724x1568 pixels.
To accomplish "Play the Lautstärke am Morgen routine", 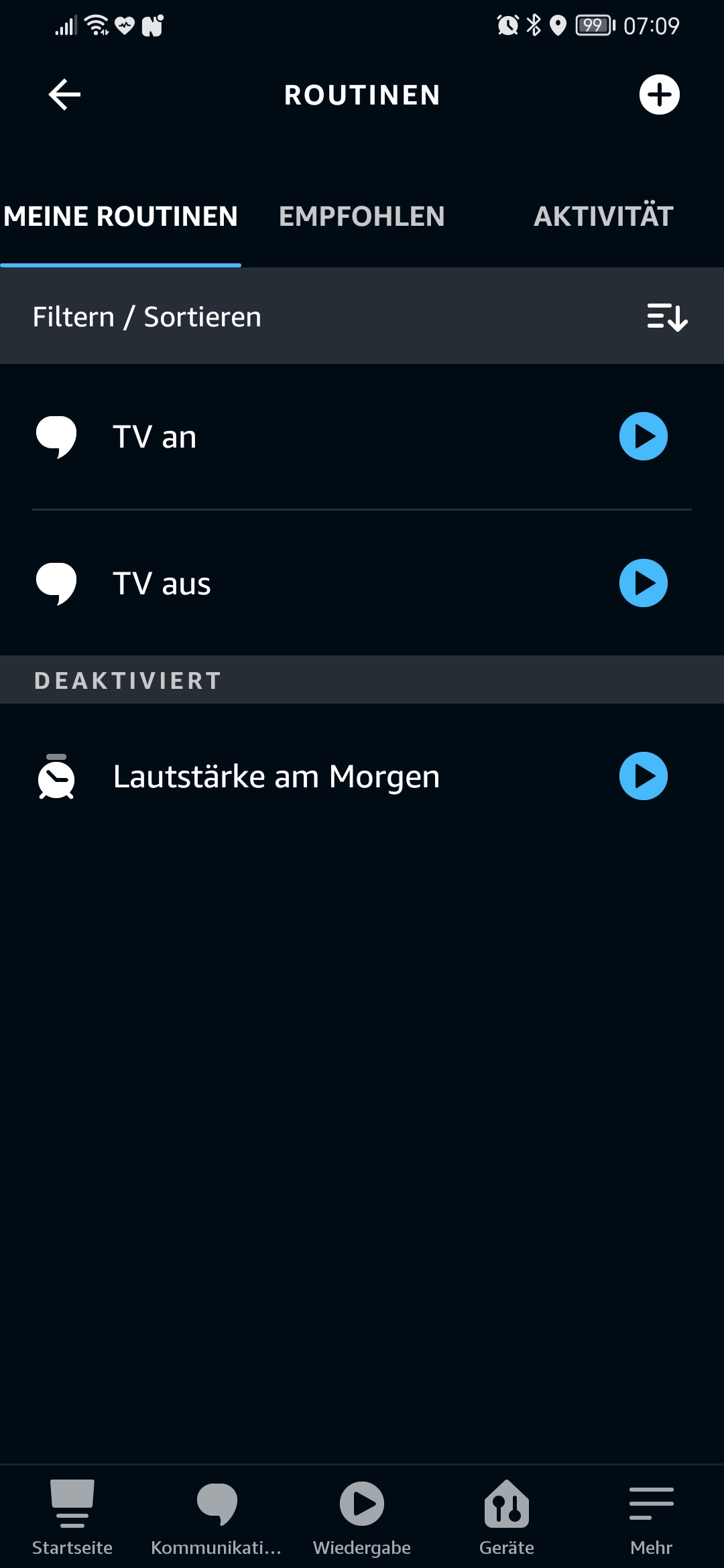I will pos(643,776).
